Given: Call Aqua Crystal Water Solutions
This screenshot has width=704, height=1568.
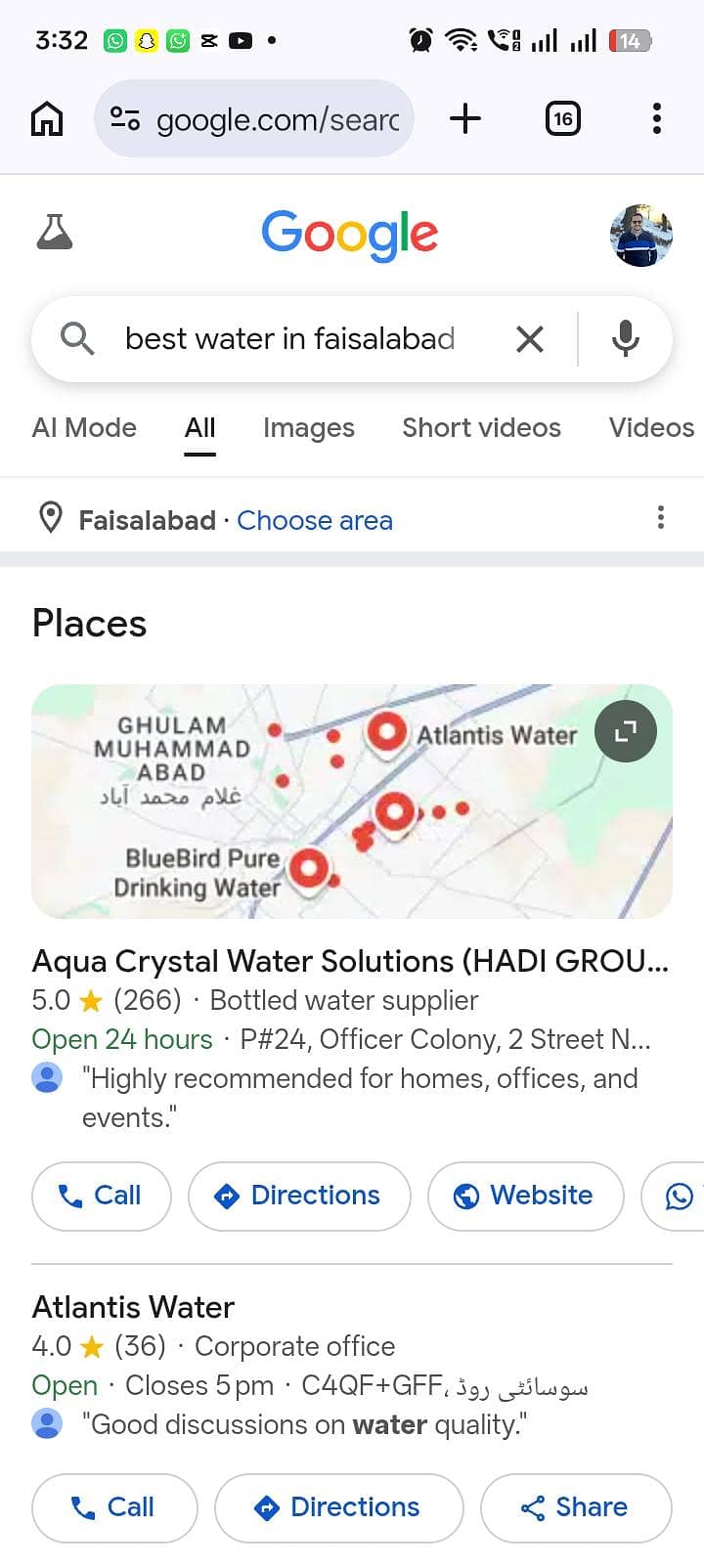Looking at the screenshot, I should (102, 1196).
